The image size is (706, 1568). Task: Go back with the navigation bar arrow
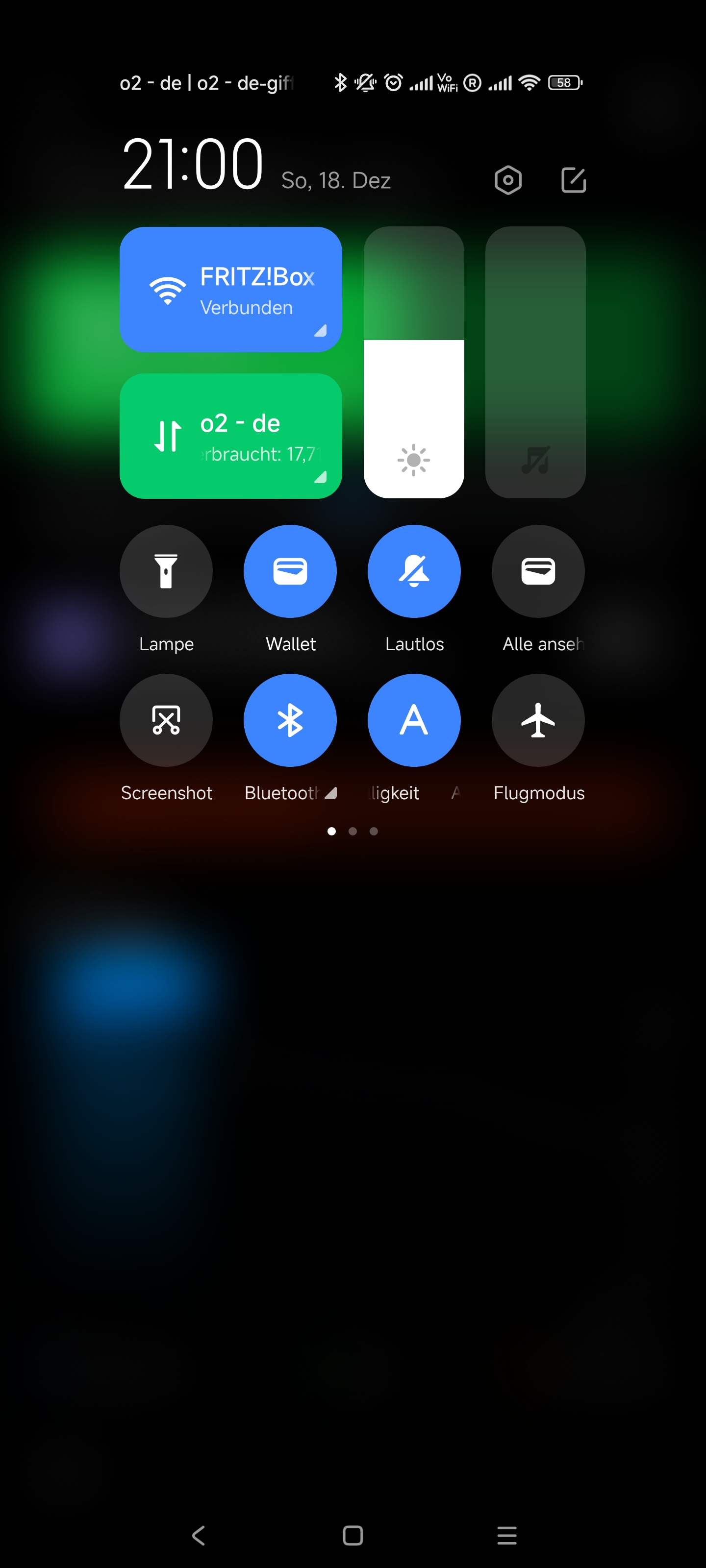199,1535
